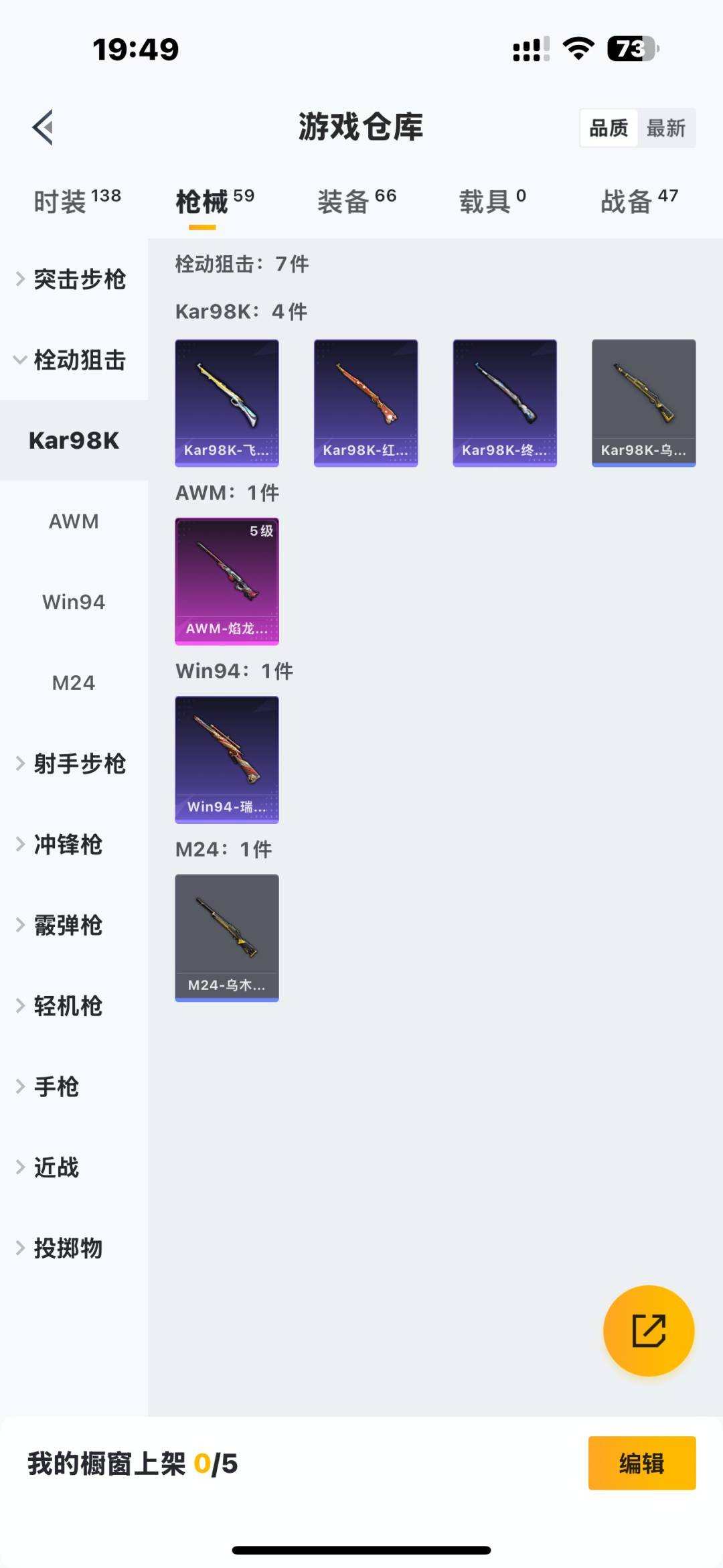Select the M24 subcategory in sidebar

pyautogui.click(x=74, y=683)
